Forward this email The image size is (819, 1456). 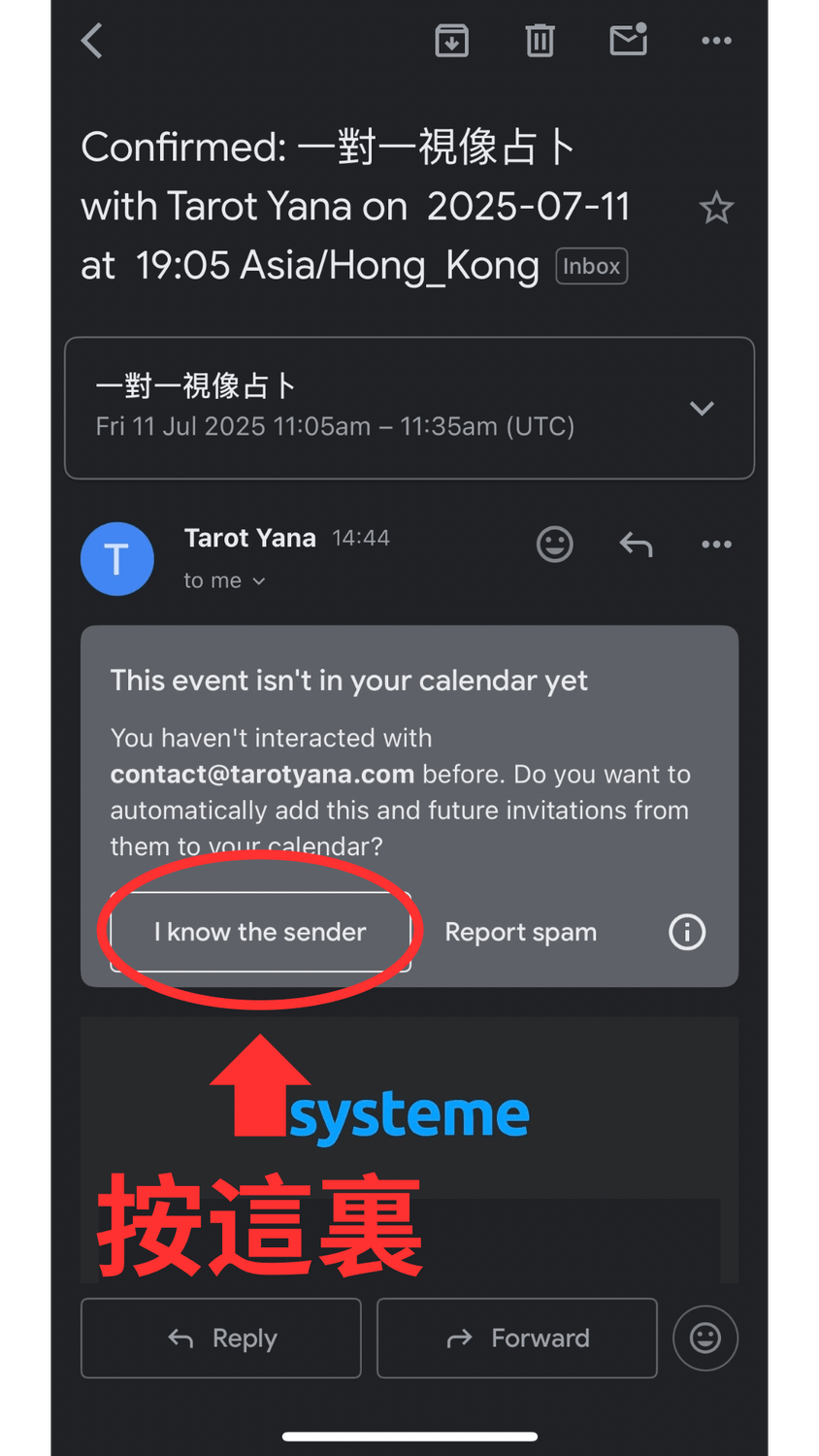[x=517, y=1338]
